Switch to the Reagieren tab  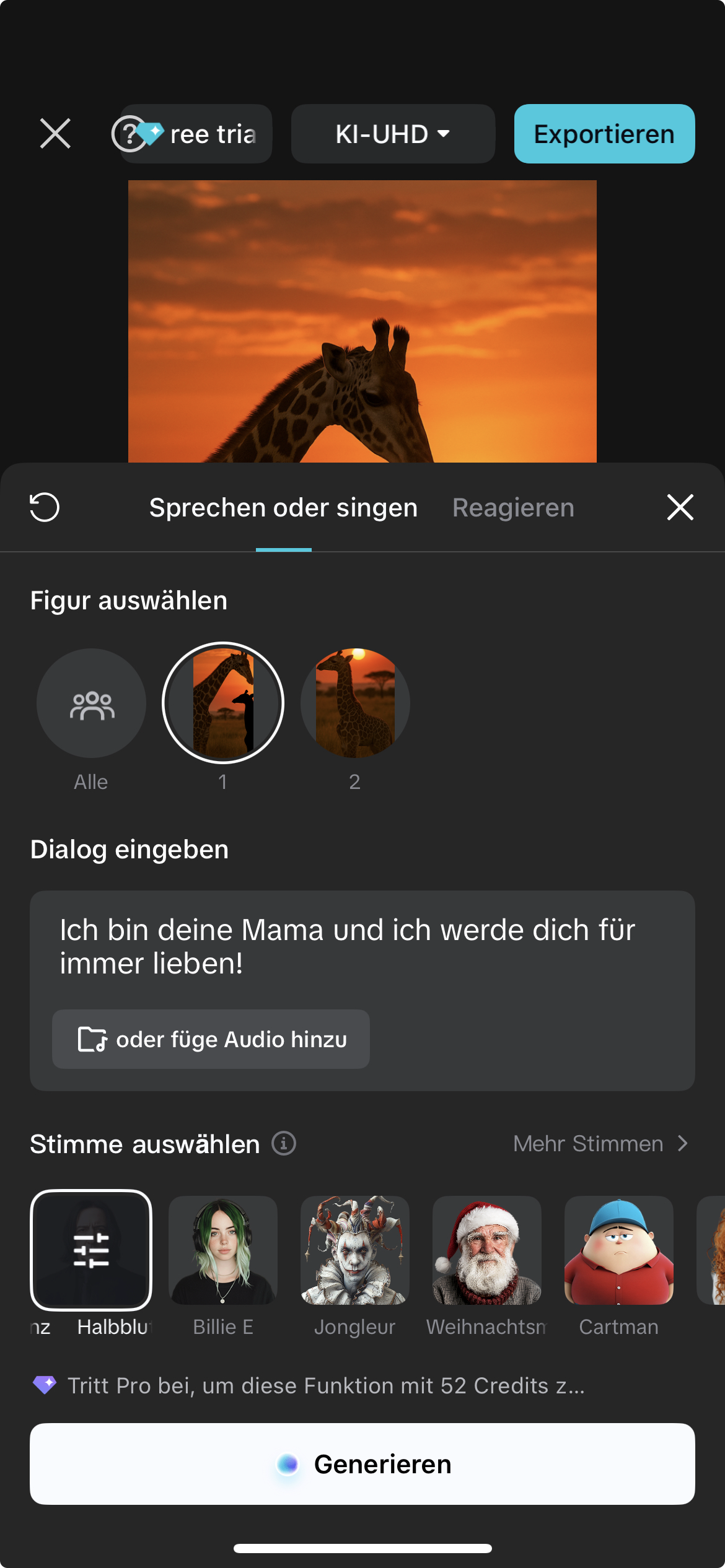point(513,507)
